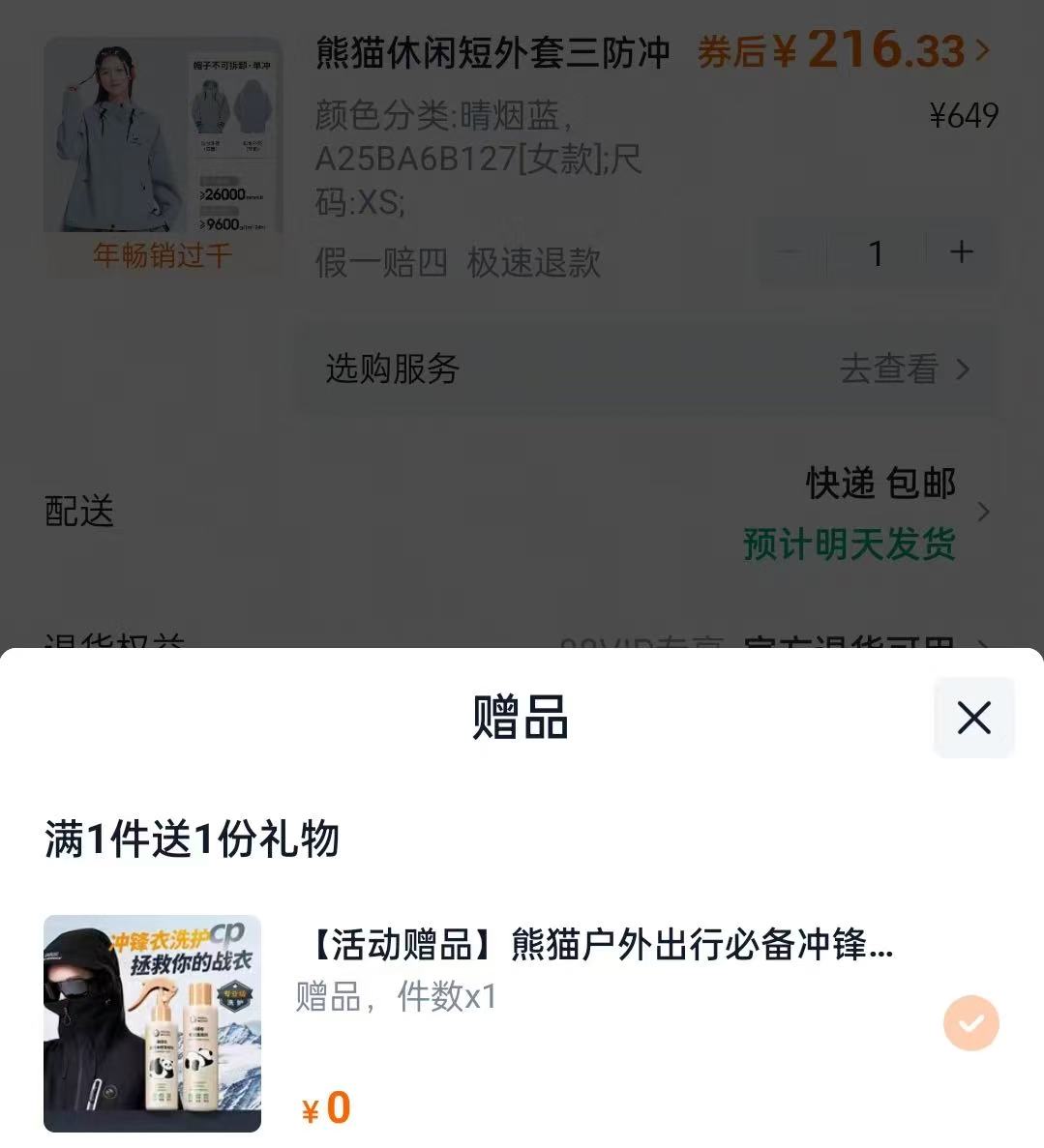Click 预计明天发货 shipping estimate
Image resolution: width=1044 pixels, height=1148 pixels.
click(849, 545)
